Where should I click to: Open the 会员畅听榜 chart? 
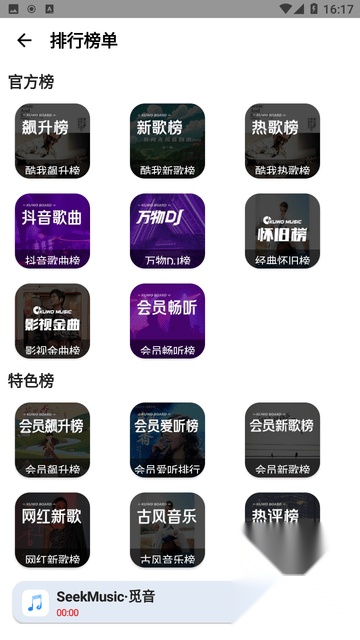point(167,321)
